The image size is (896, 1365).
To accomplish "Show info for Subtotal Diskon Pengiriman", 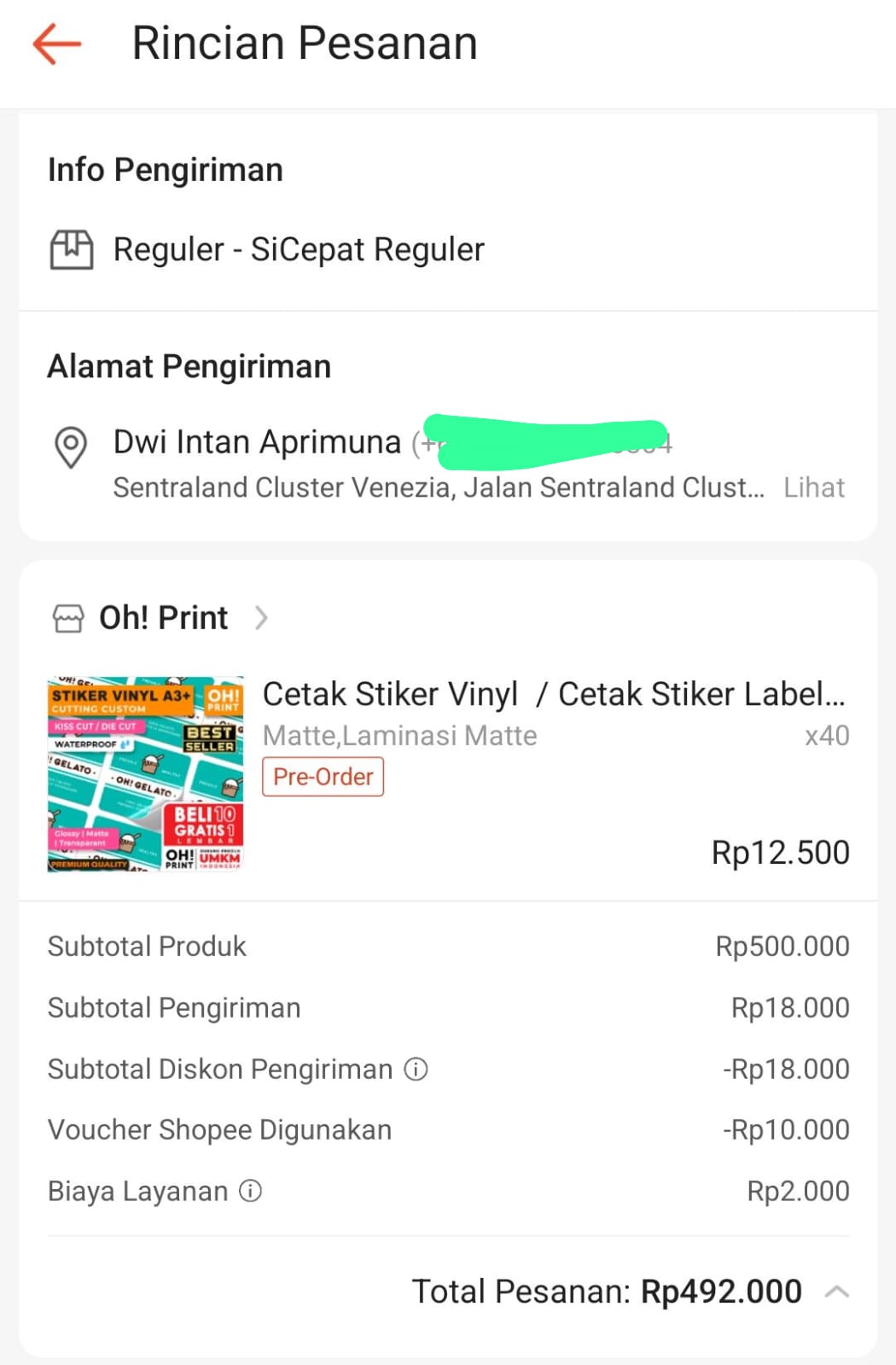I will pyautogui.click(x=416, y=1069).
